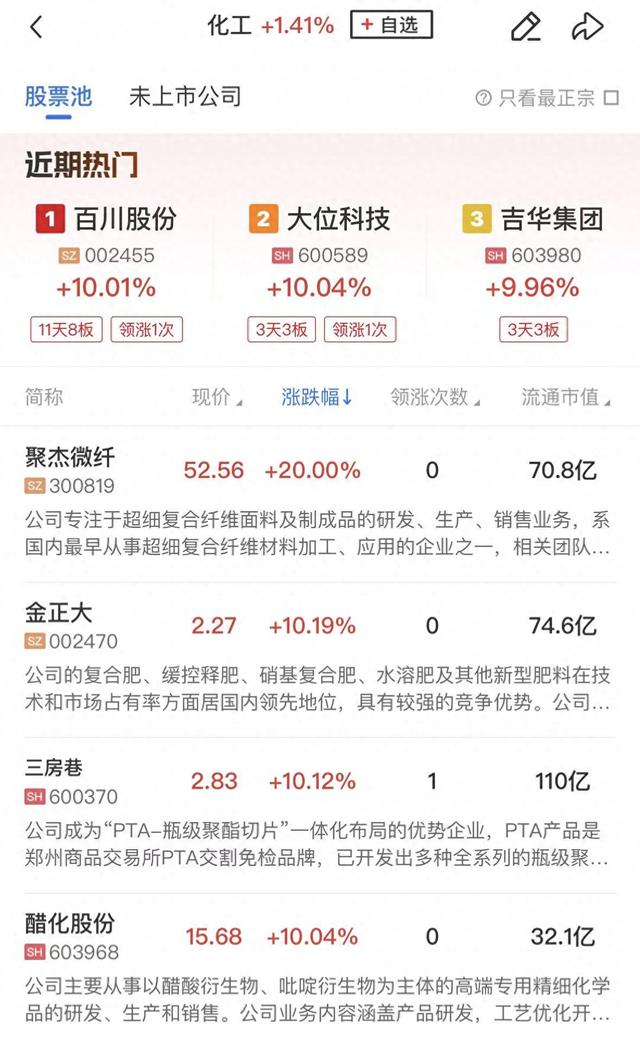Select the 股票池 tab
The width and height of the screenshot is (640, 1044).
tap(58, 97)
